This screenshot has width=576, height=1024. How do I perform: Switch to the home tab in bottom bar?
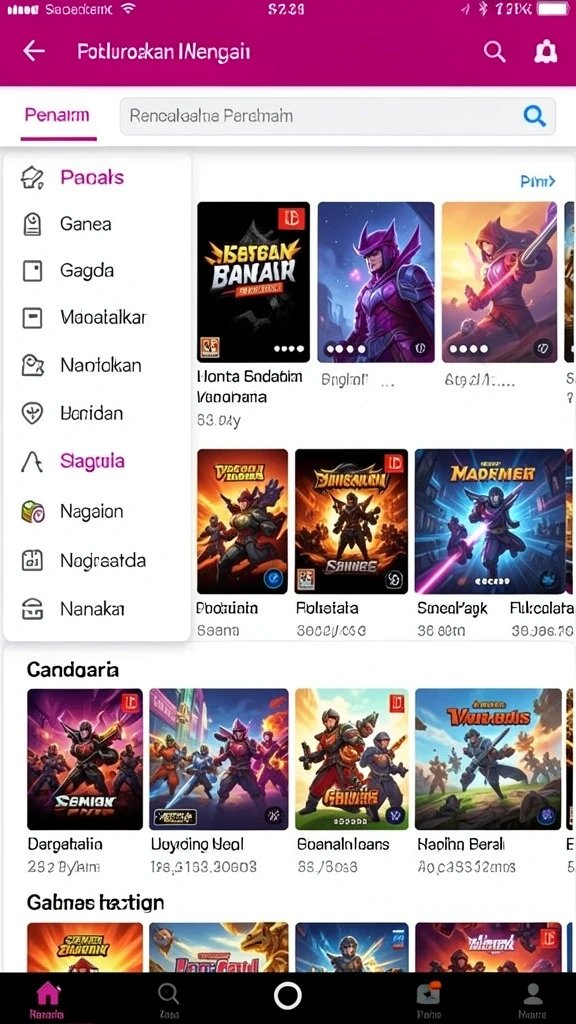tap(47, 999)
